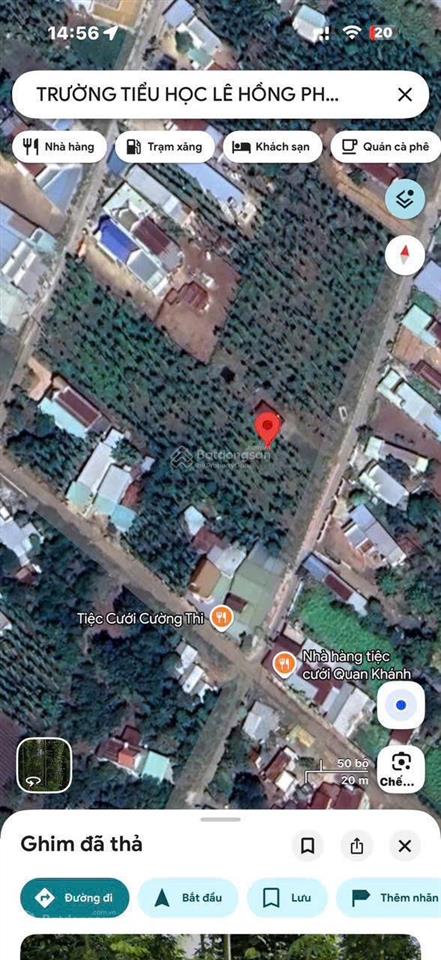Open Tiệc Cưới Cường Thi place marker
Viewport: 441px width, 960px height.
(221, 618)
